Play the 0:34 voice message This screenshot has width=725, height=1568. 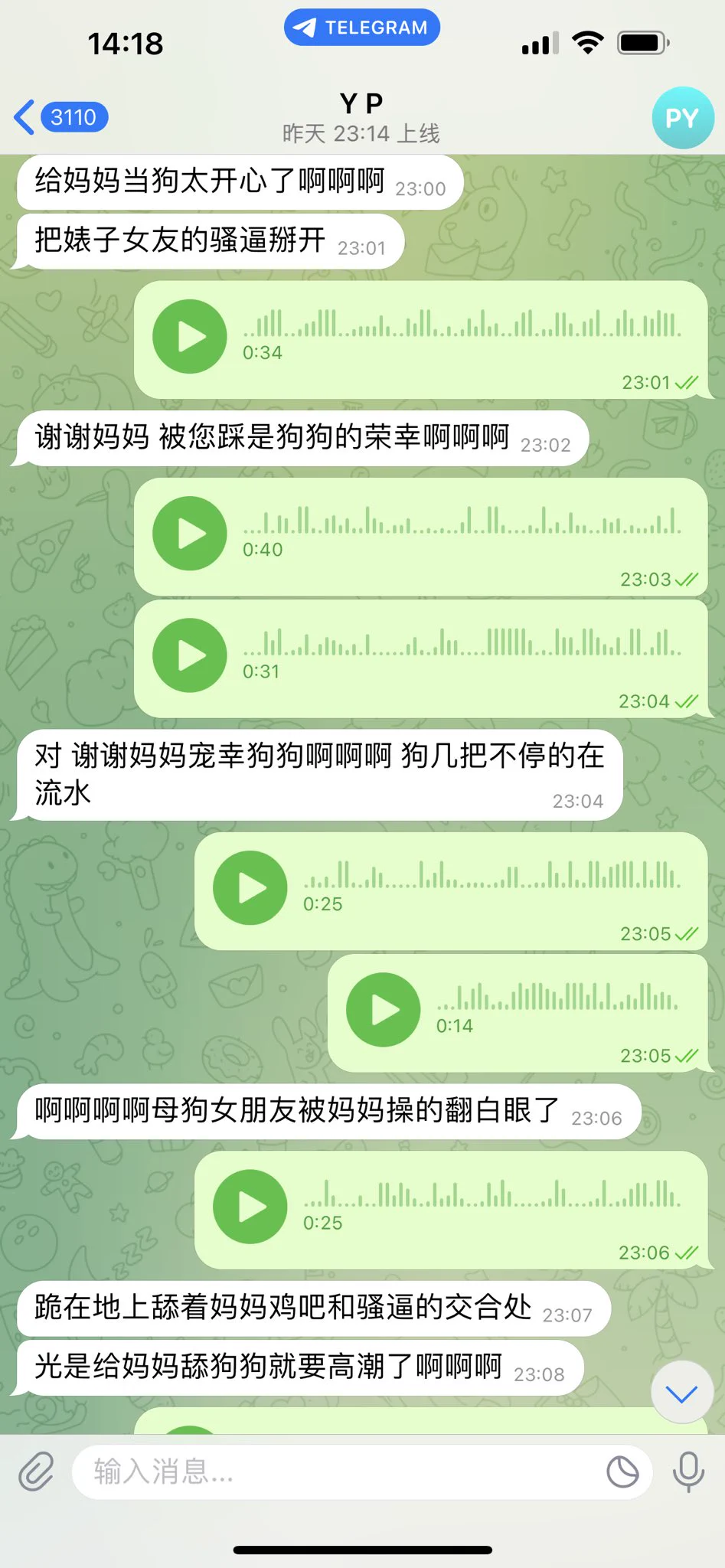(x=190, y=336)
